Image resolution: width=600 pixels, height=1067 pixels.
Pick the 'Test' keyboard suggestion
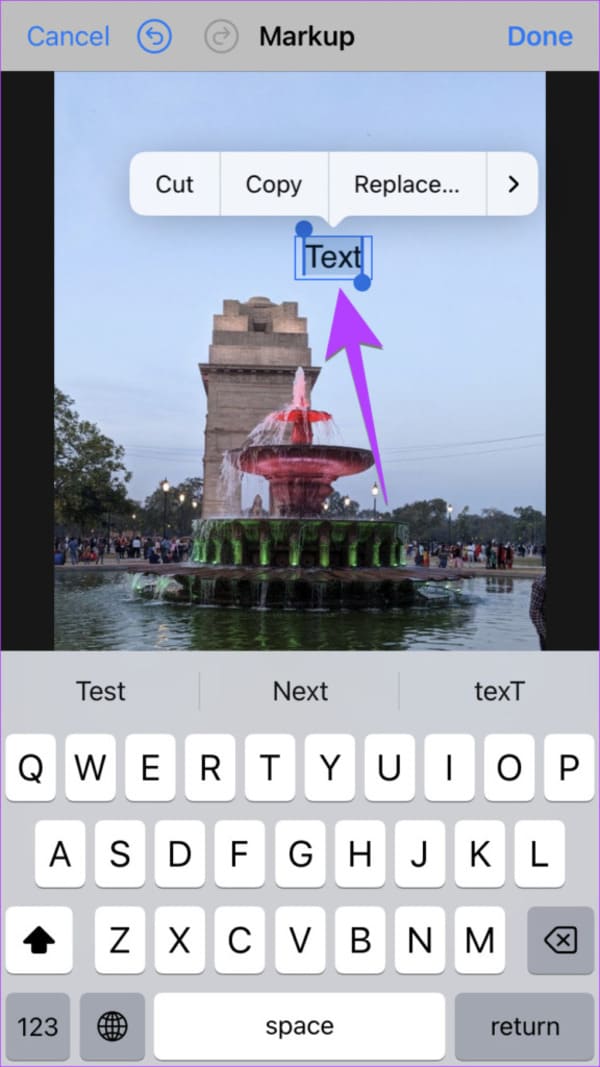coord(101,691)
